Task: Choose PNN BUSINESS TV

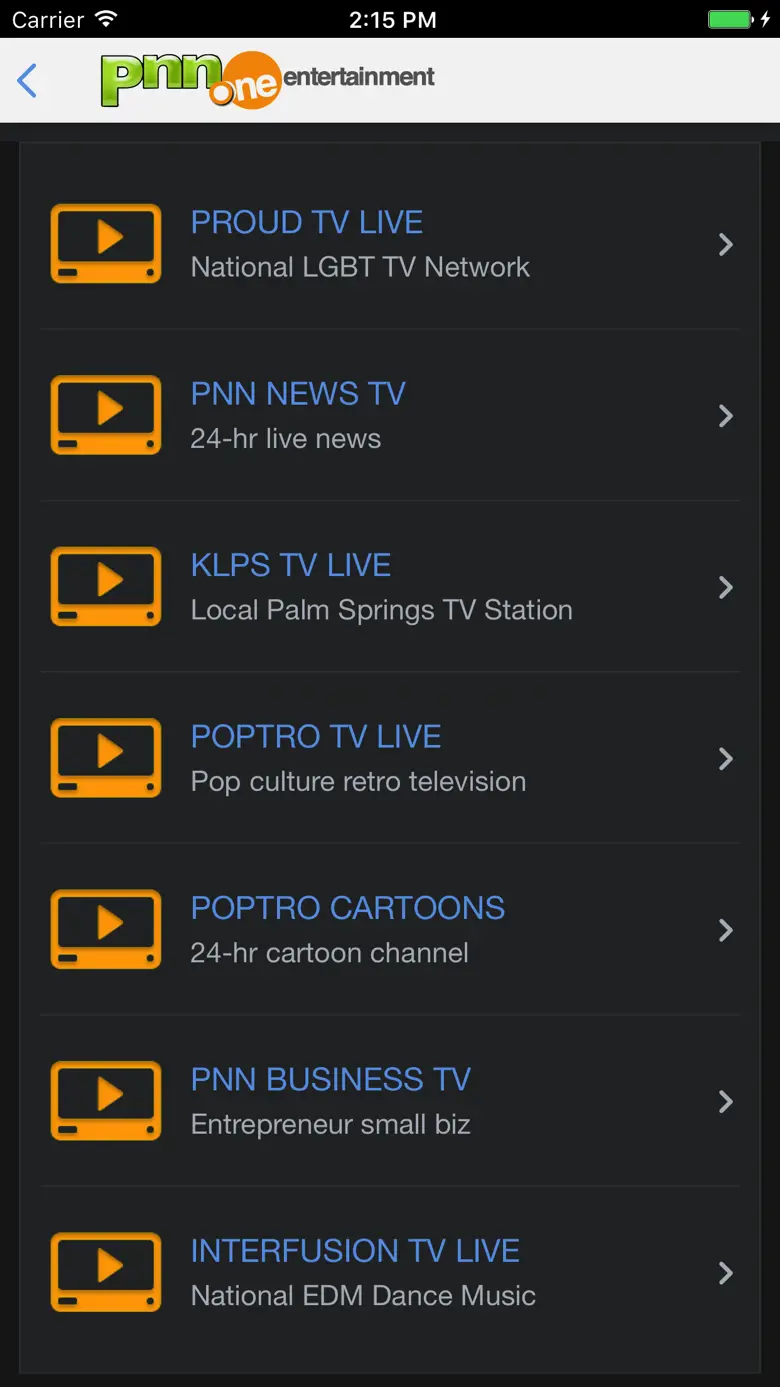Action: coord(390,1101)
